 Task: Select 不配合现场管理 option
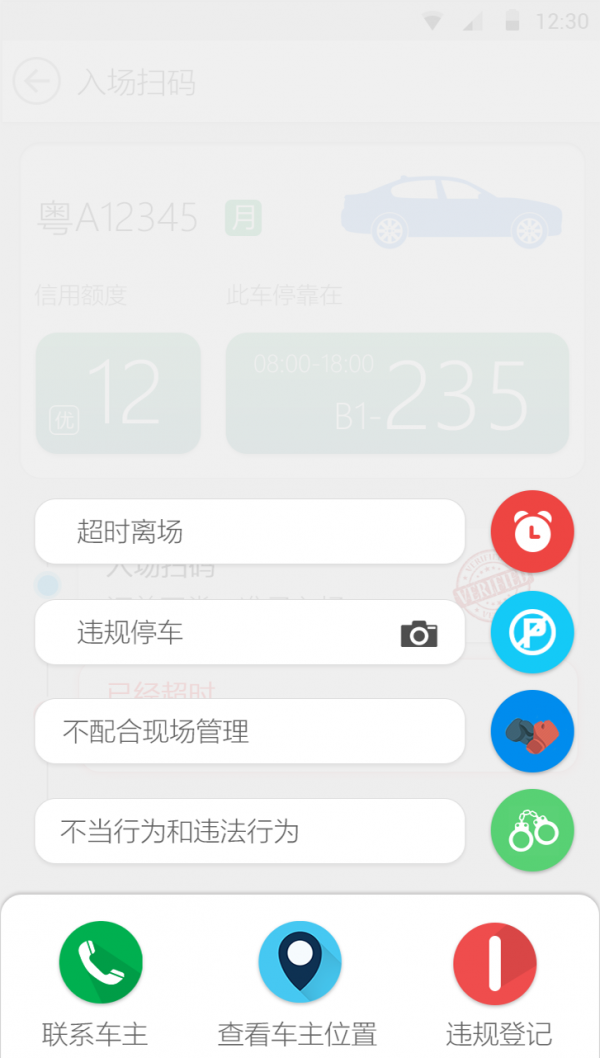click(x=249, y=731)
